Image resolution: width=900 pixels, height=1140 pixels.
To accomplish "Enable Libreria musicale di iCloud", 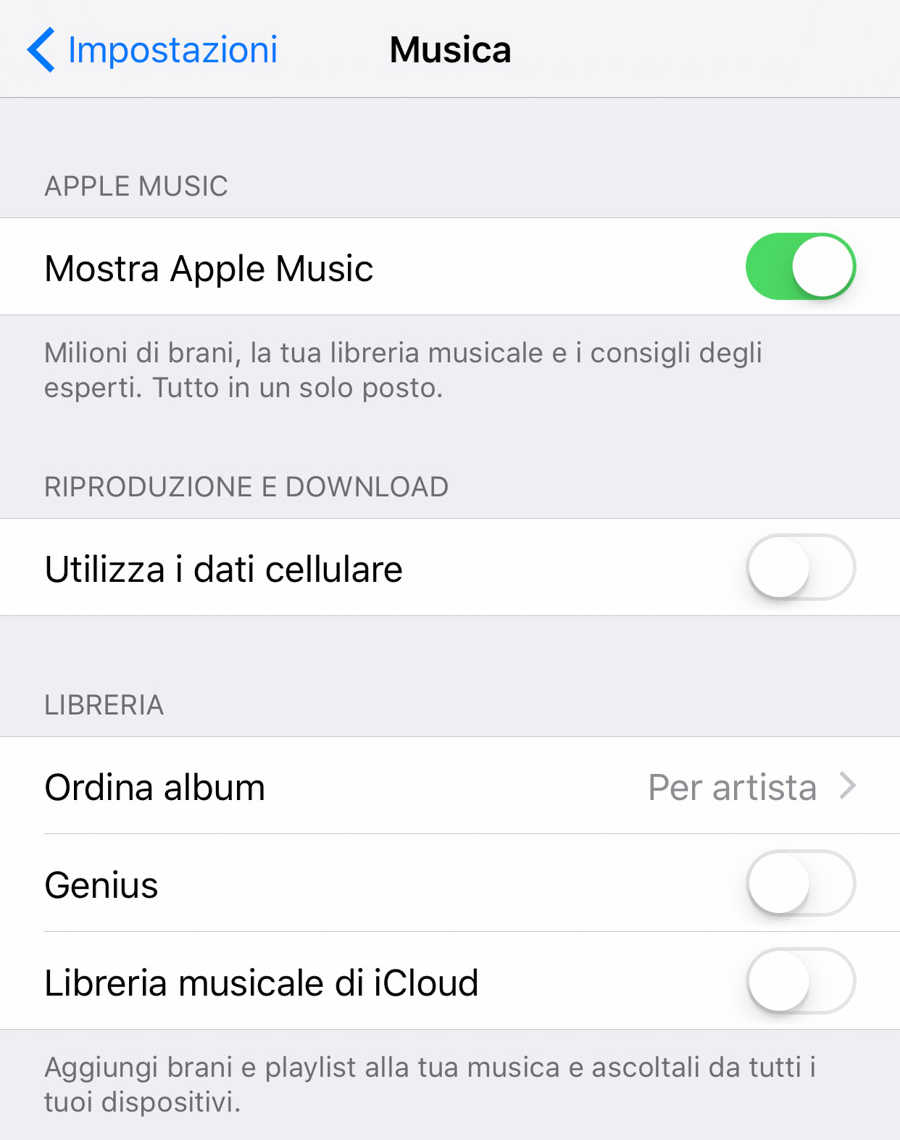I will click(800, 982).
